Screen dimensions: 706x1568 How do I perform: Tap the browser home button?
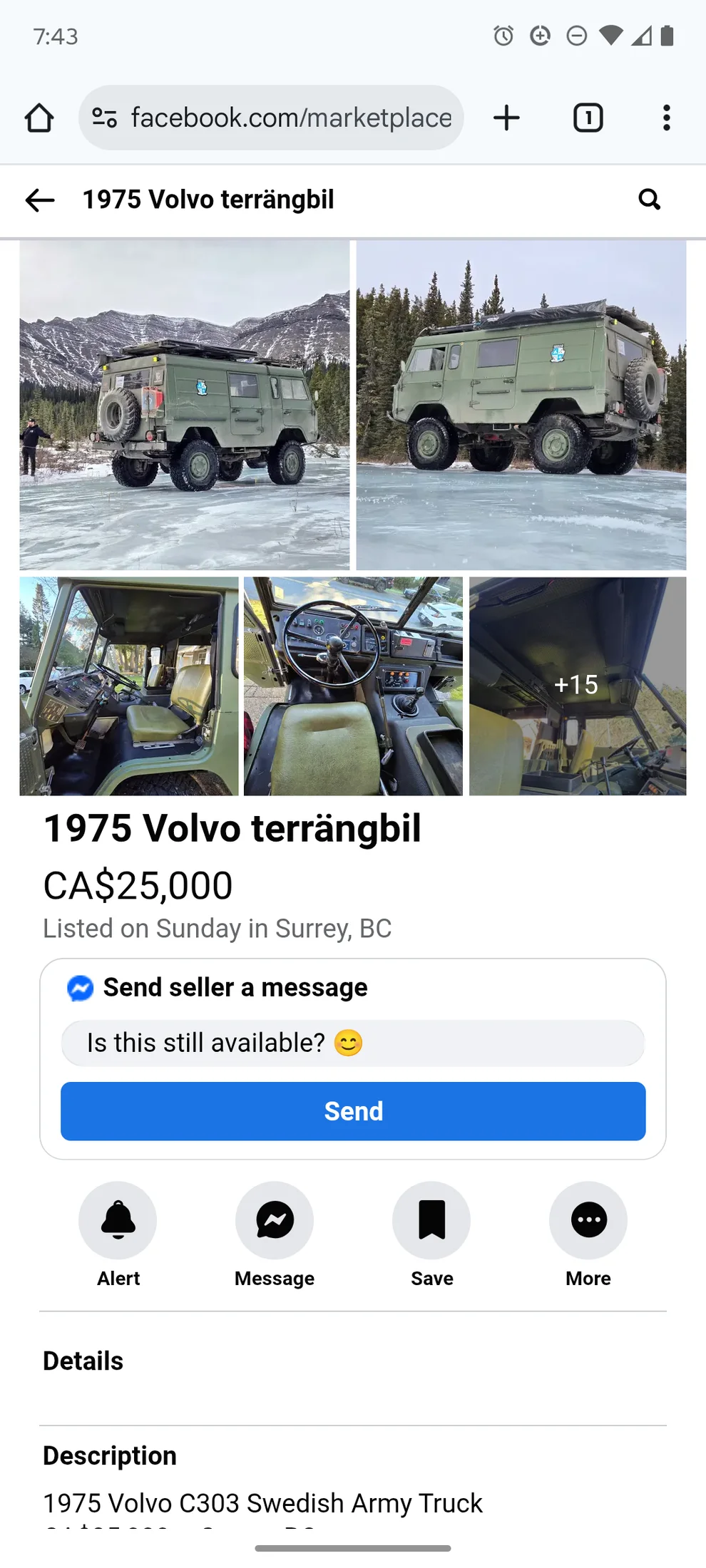(39, 118)
